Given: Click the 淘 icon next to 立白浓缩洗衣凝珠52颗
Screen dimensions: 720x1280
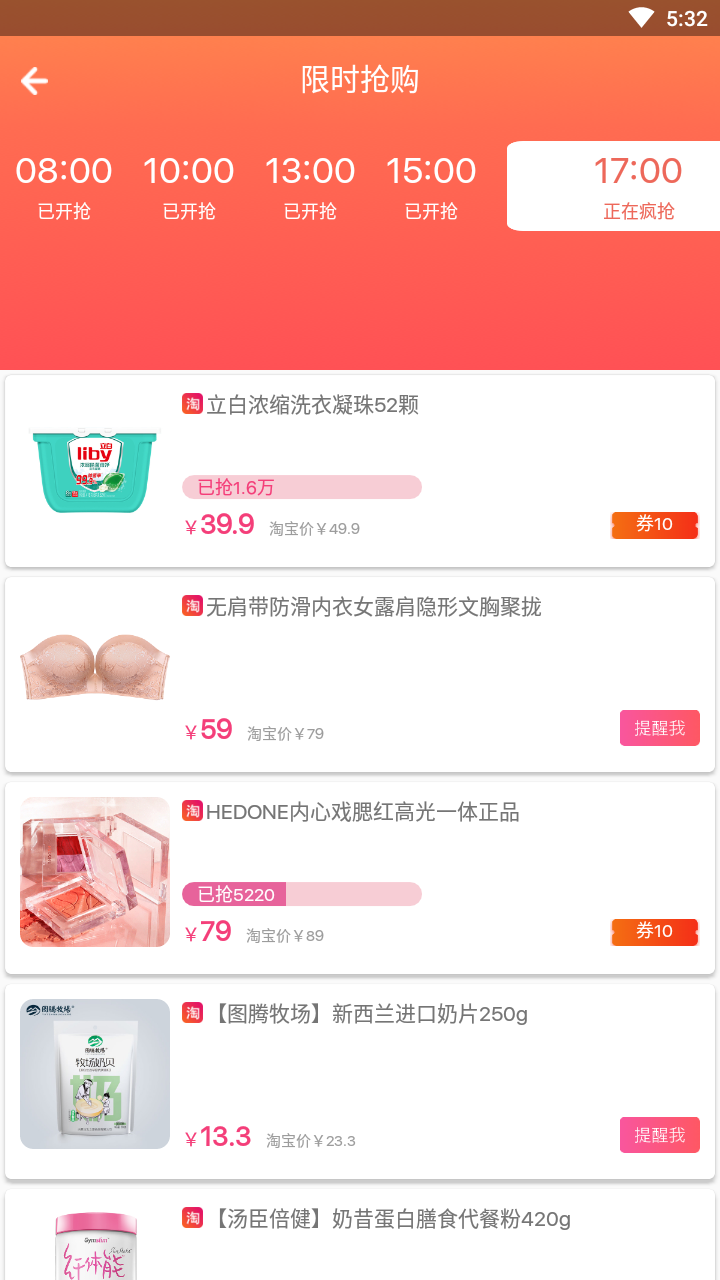Looking at the screenshot, I should 190,404.
